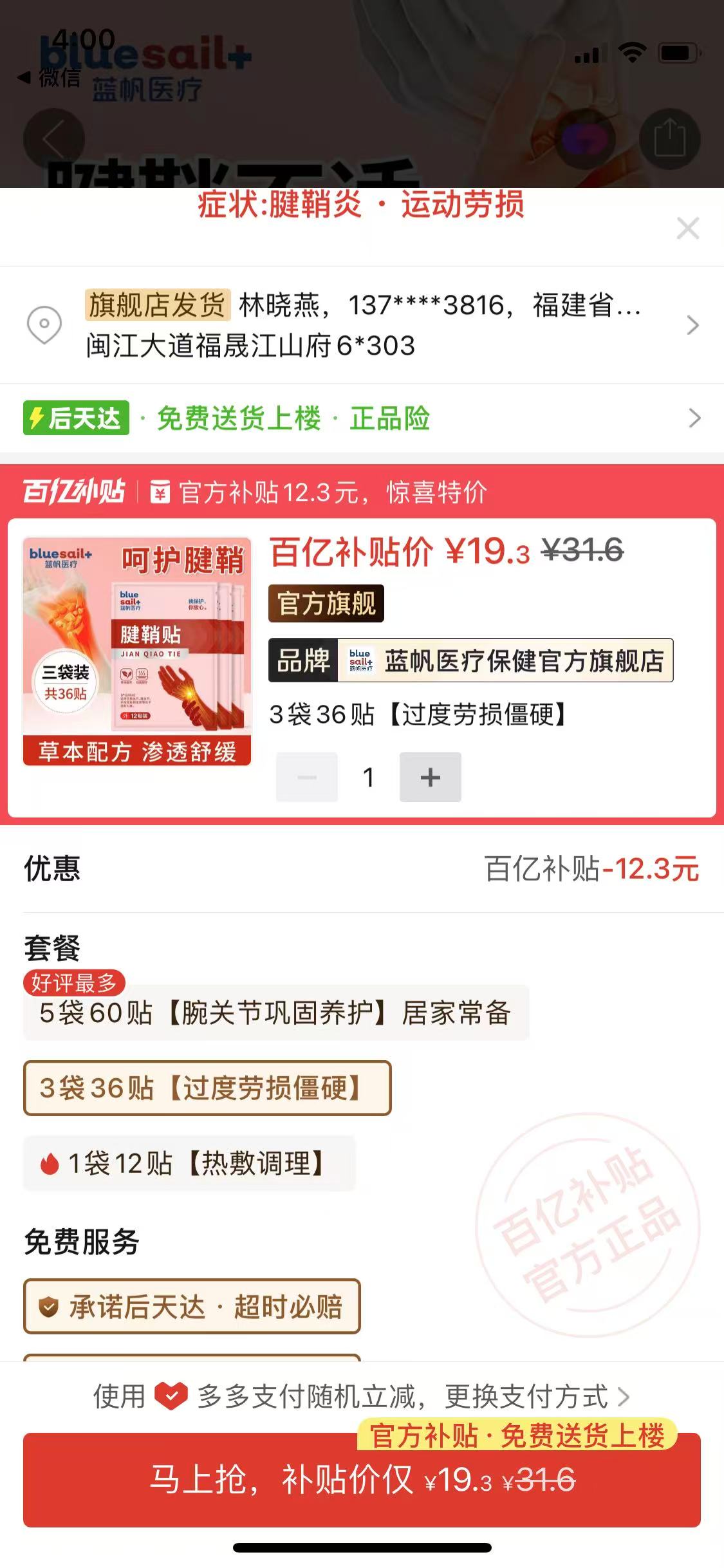Tap 马上抢 to buy at ¥19.3
Image resolution: width=724 pixels, height=1568 pixels.
point(362,1479)
